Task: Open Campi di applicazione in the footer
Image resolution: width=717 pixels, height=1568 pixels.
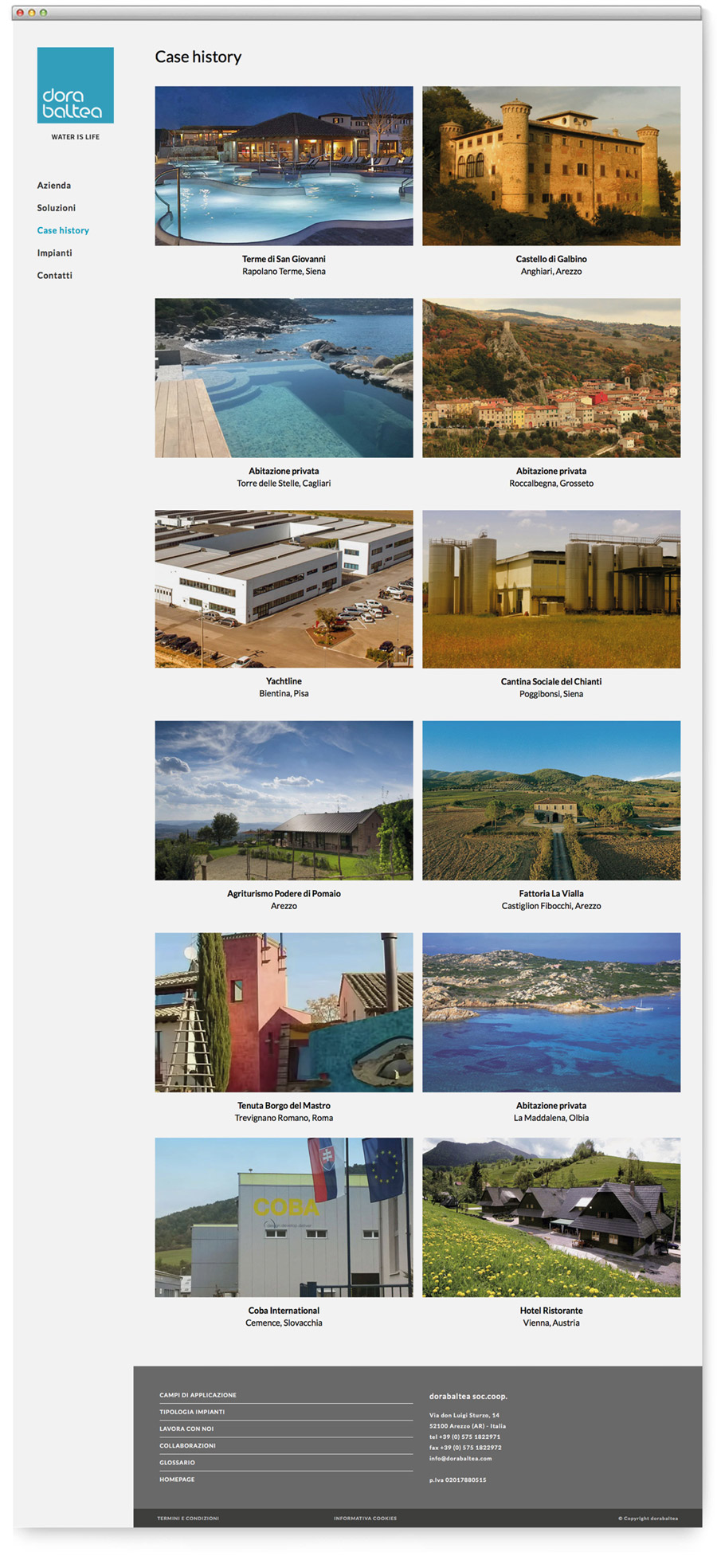Action: (x=198, y=1395)
